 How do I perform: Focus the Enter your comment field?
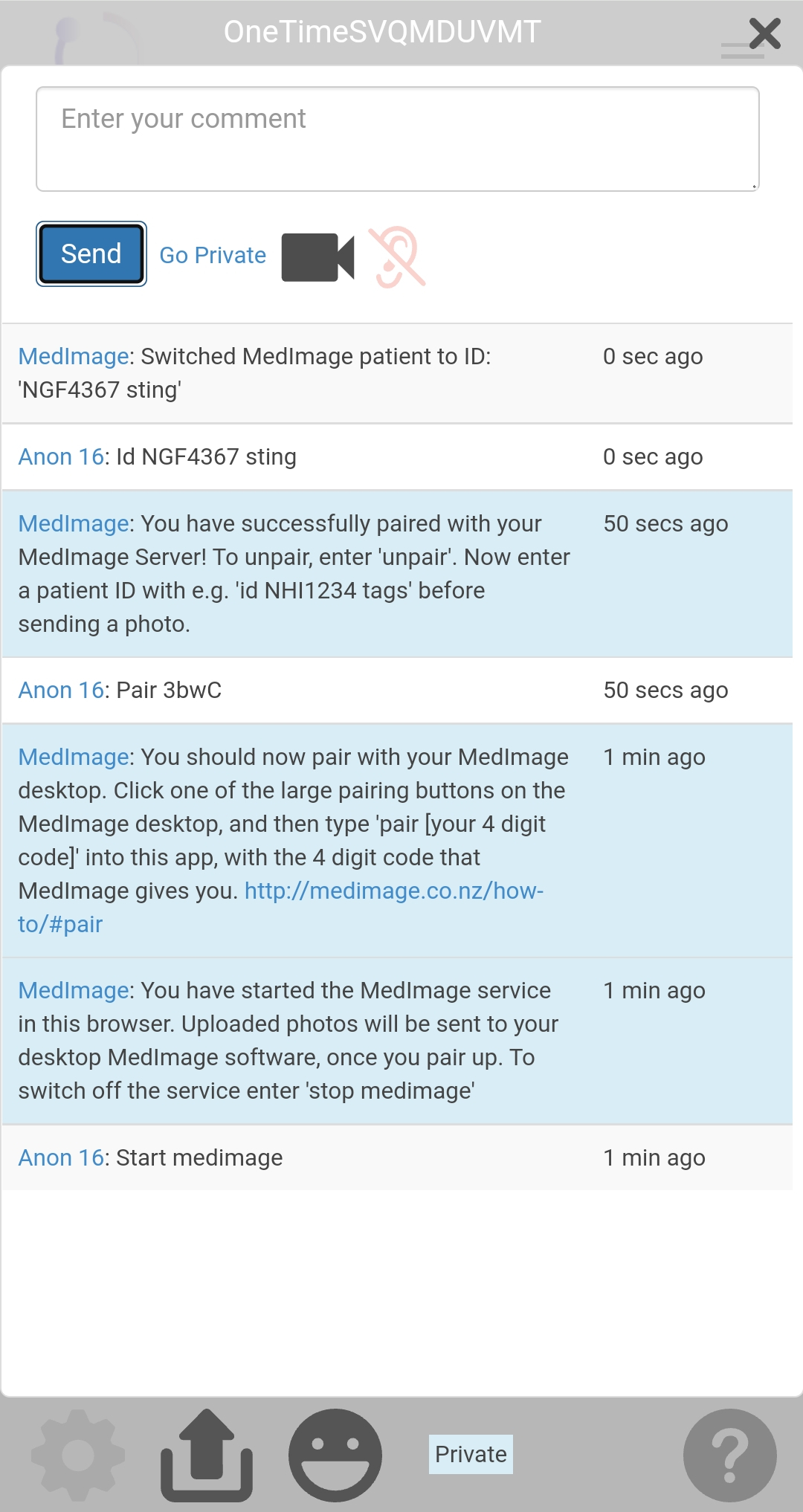[398, 139]
